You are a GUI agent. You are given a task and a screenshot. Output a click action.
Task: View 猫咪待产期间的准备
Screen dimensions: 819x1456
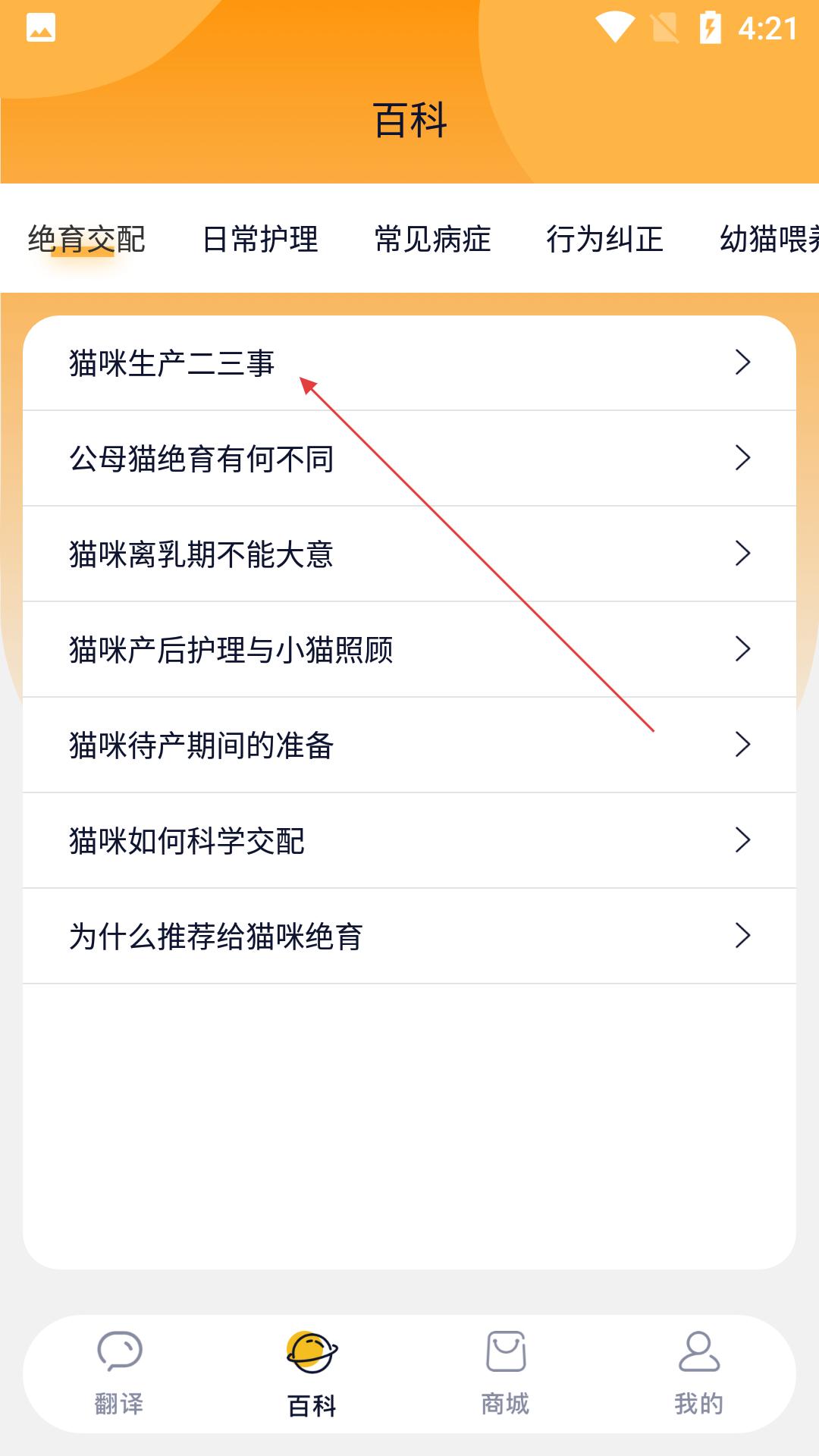click(409, 745)
